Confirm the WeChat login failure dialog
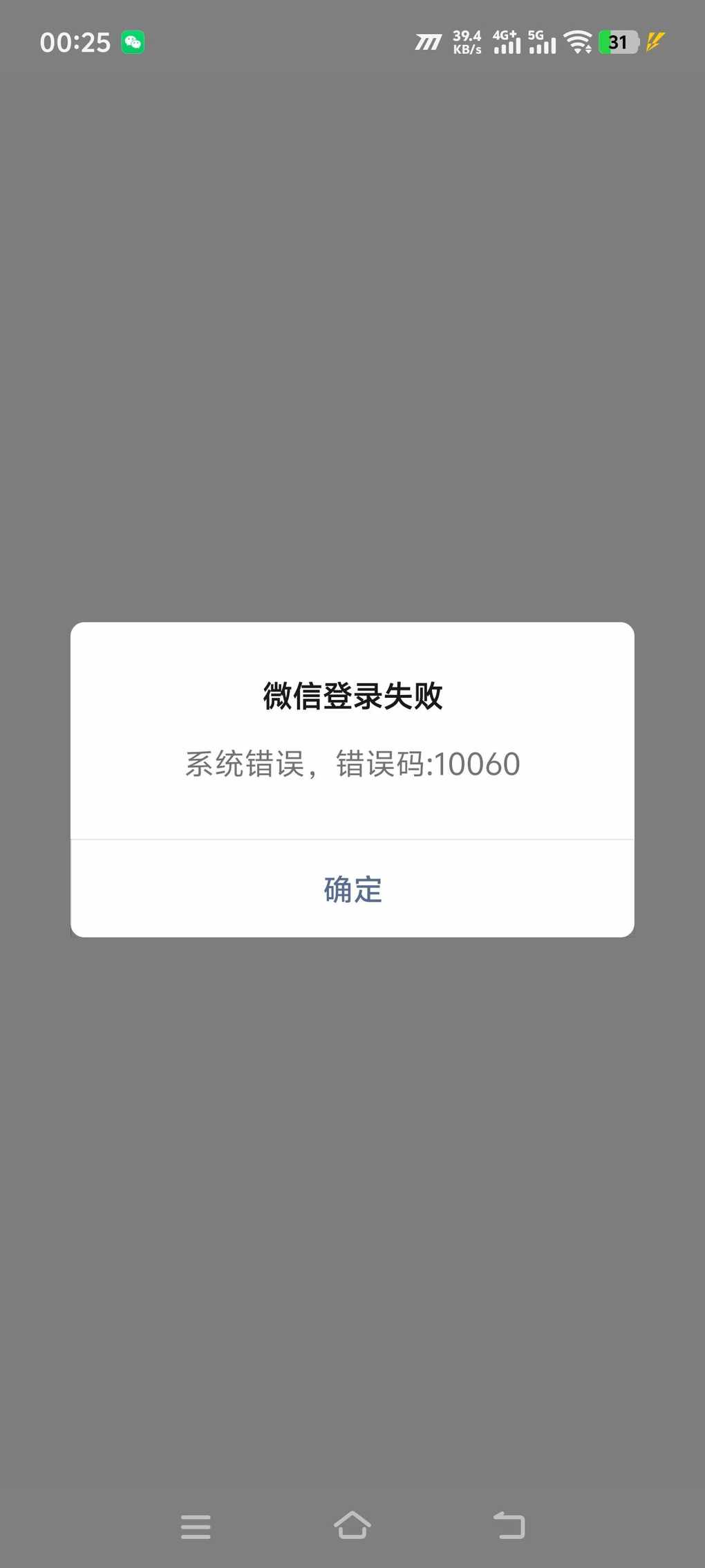This screenshot has width=705, height=1568. 352,889
